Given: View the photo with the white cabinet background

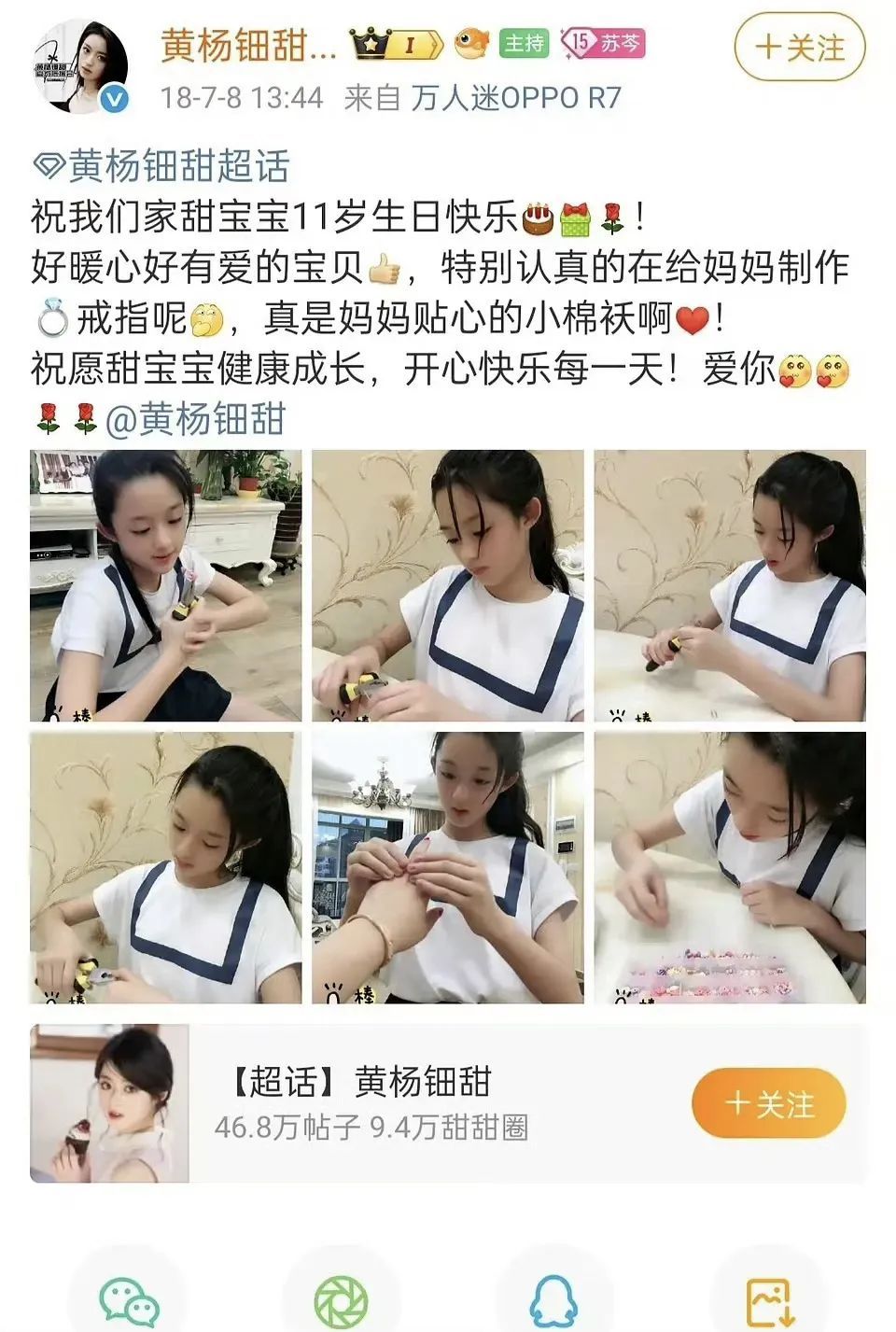Looking at the screenshot, I should point(165,585).
